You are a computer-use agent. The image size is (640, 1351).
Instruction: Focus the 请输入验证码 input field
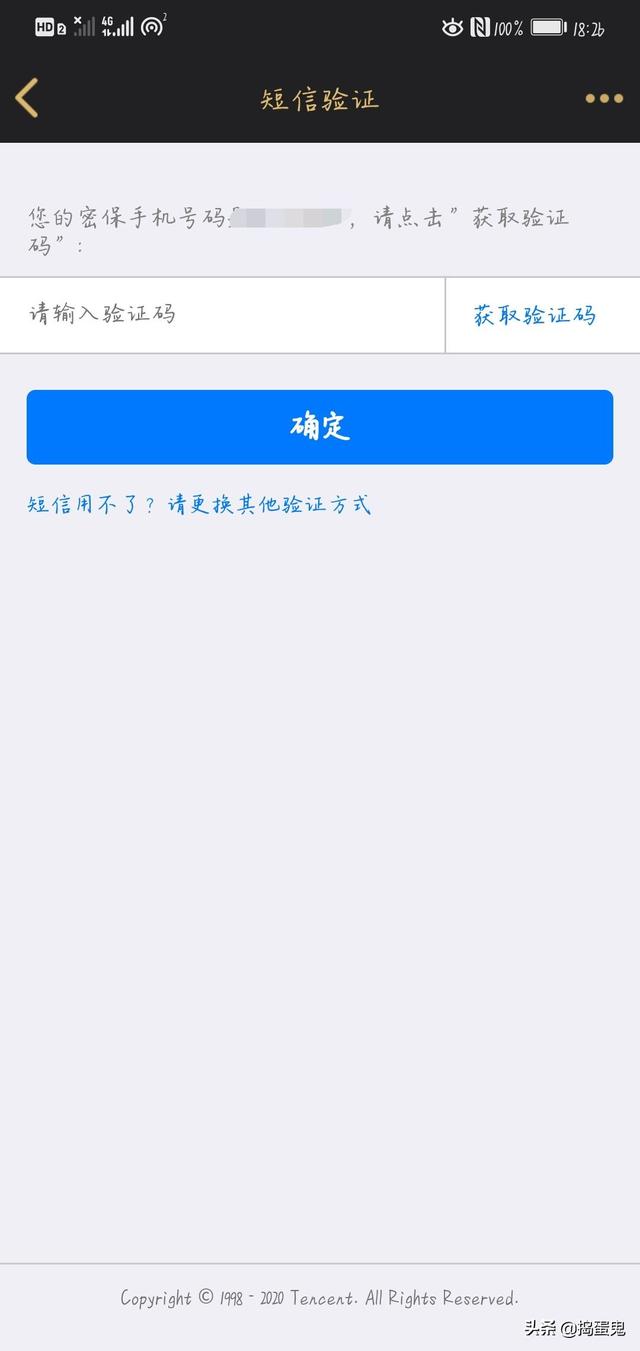tap(220, 315)
